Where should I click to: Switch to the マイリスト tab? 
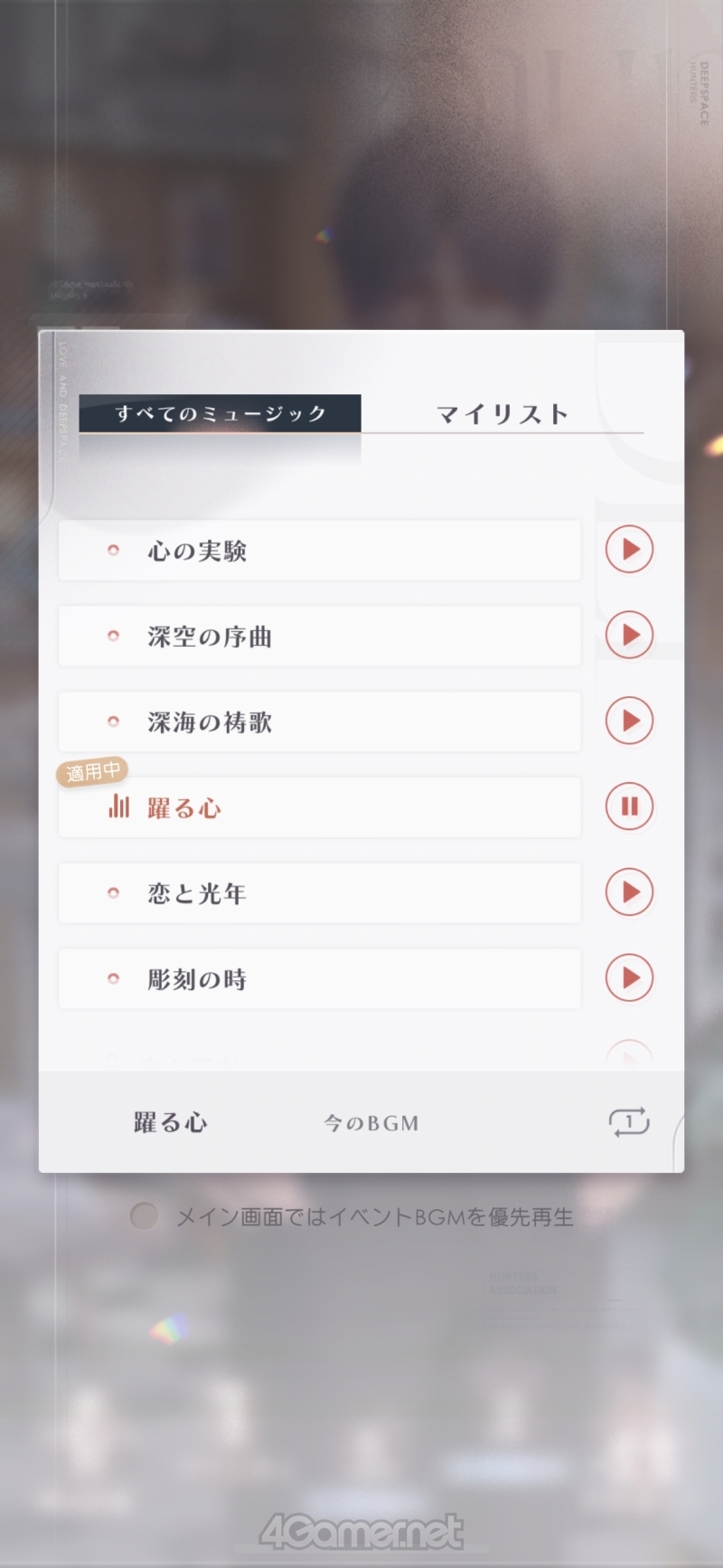pos(502,414)
